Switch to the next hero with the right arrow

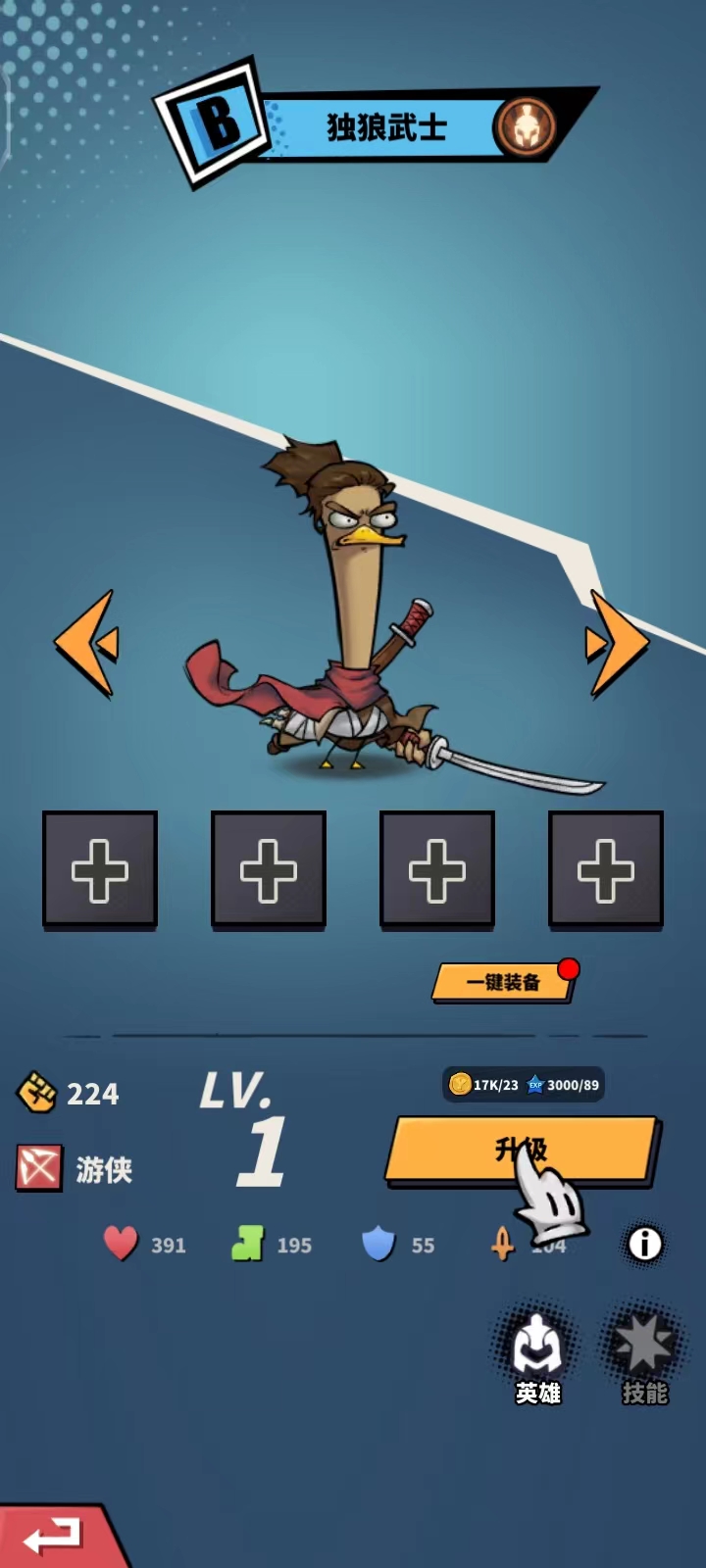(617, 643)
